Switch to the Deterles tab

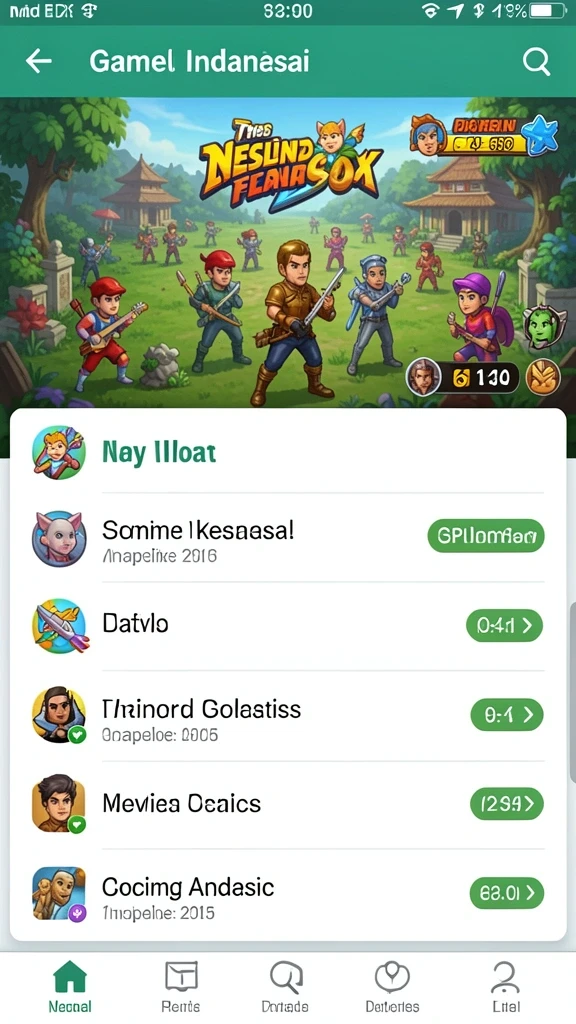click(x=392, y=986)
